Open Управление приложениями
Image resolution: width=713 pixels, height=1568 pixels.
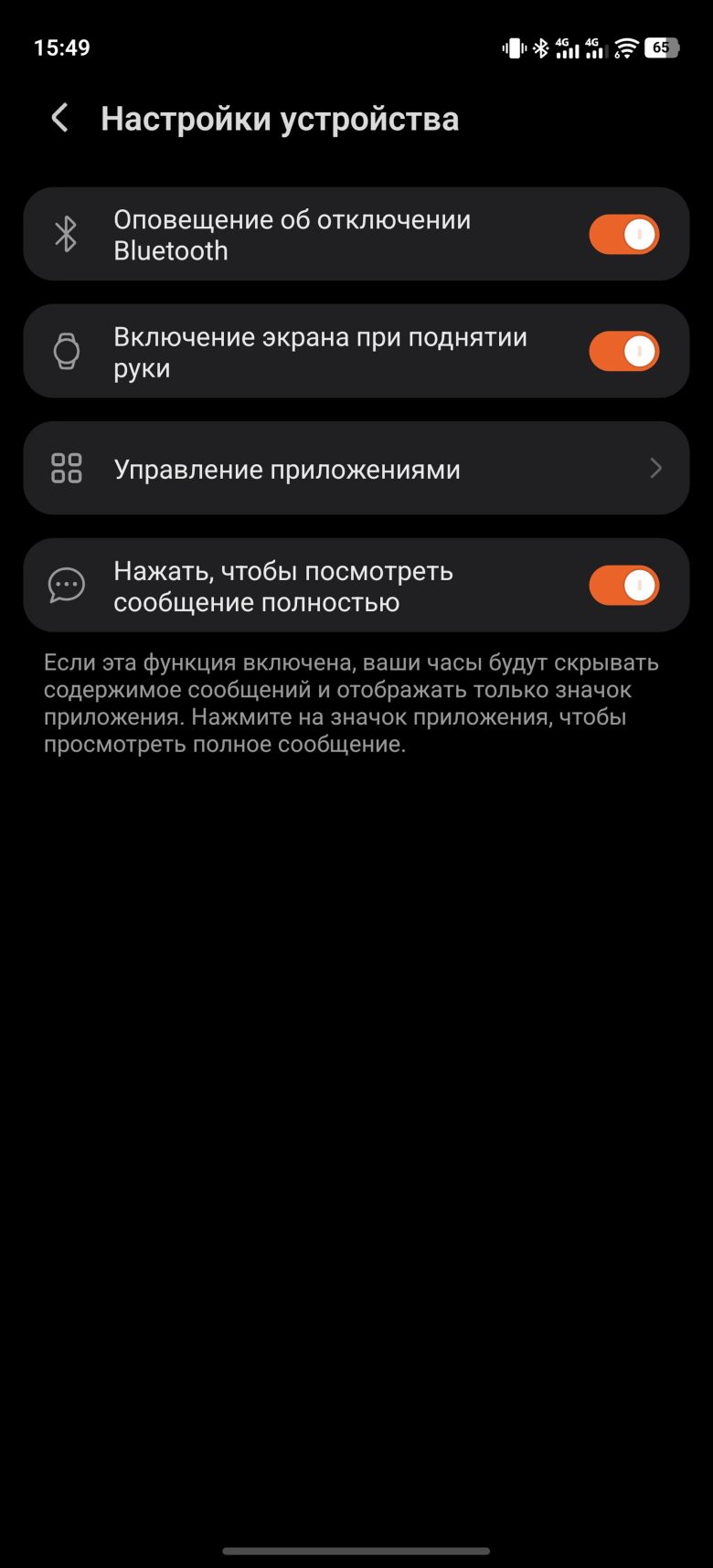tap(356, 469)
